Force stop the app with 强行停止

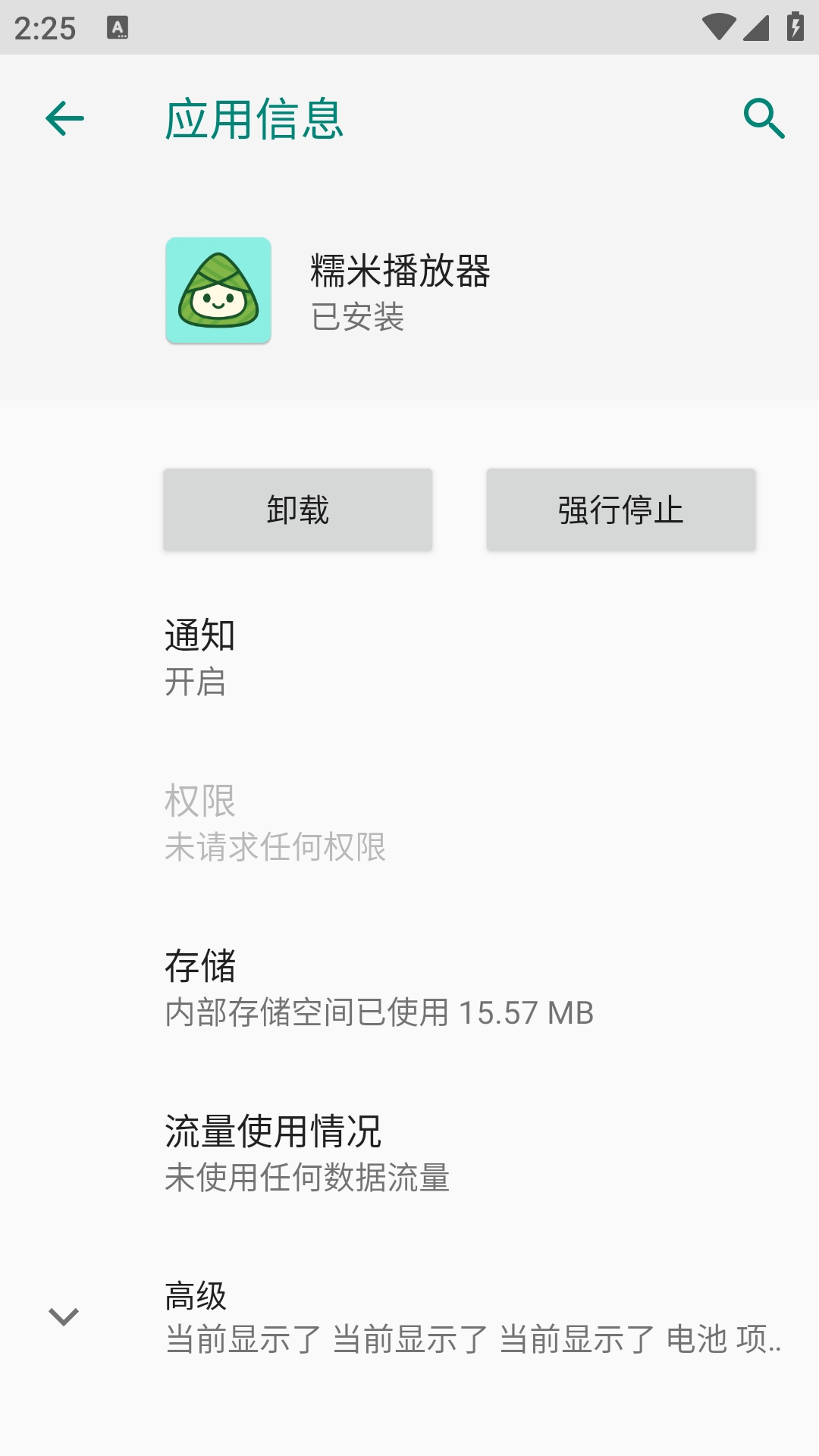pos(621,510)
